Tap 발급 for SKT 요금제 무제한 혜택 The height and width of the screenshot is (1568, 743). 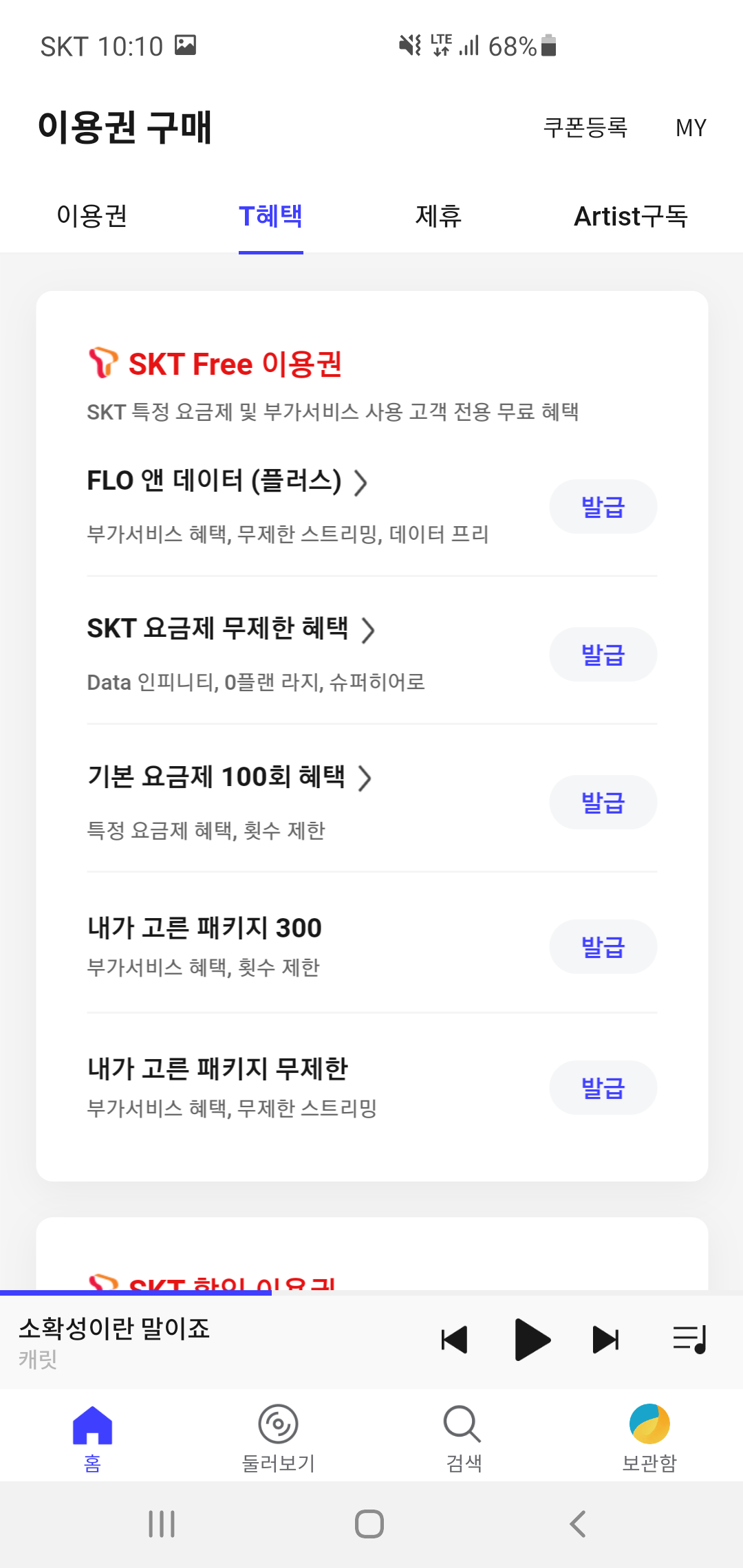pos(603,655)
